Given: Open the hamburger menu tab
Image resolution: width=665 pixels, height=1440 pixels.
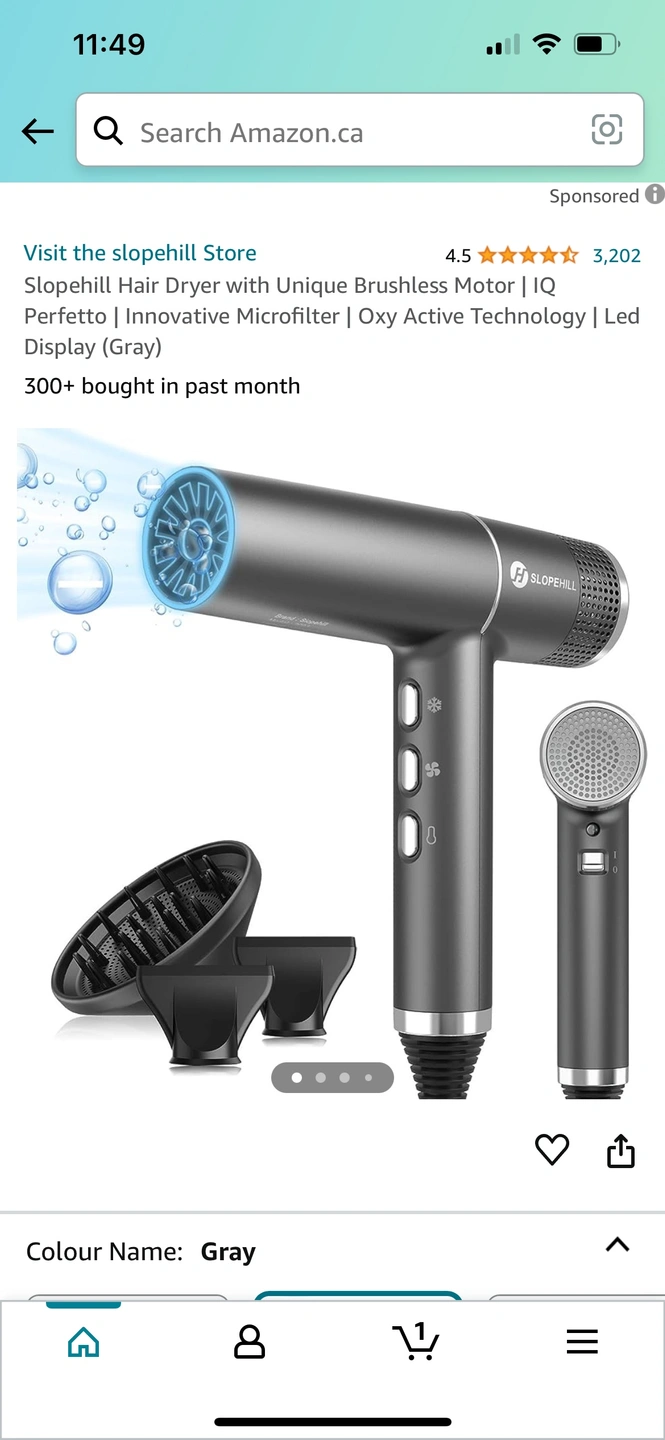Looking at the screenshot, I should pyautogui.click(x=582, y=1341).
